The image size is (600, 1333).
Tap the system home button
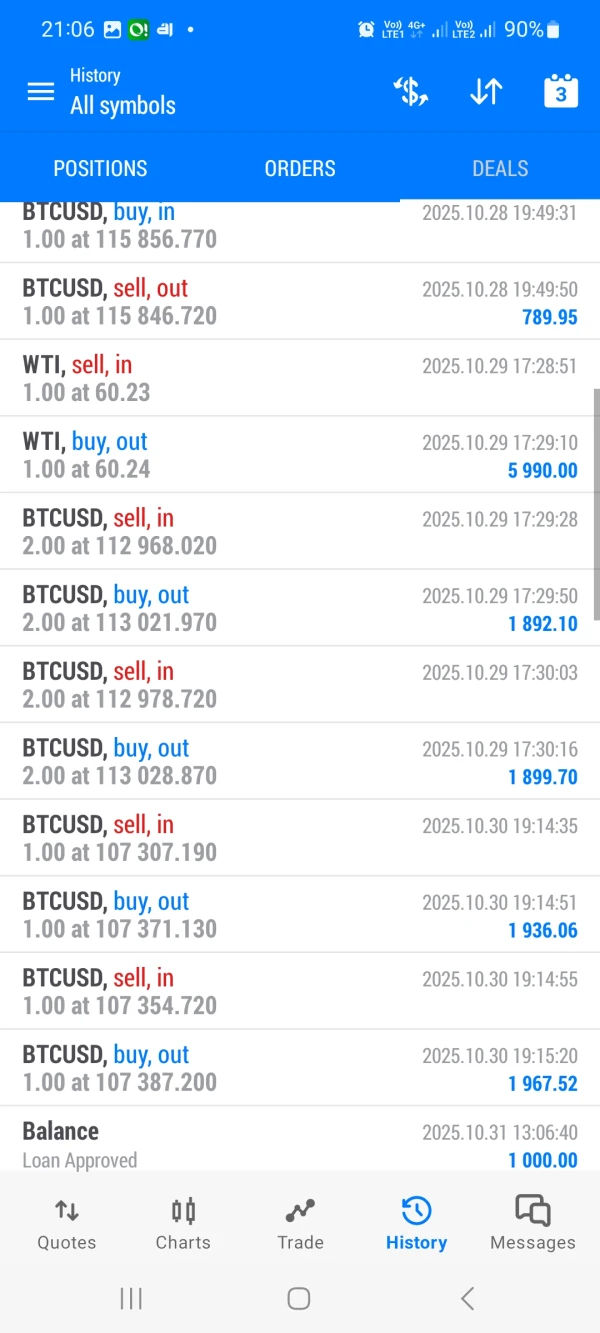coord(298,1298)
